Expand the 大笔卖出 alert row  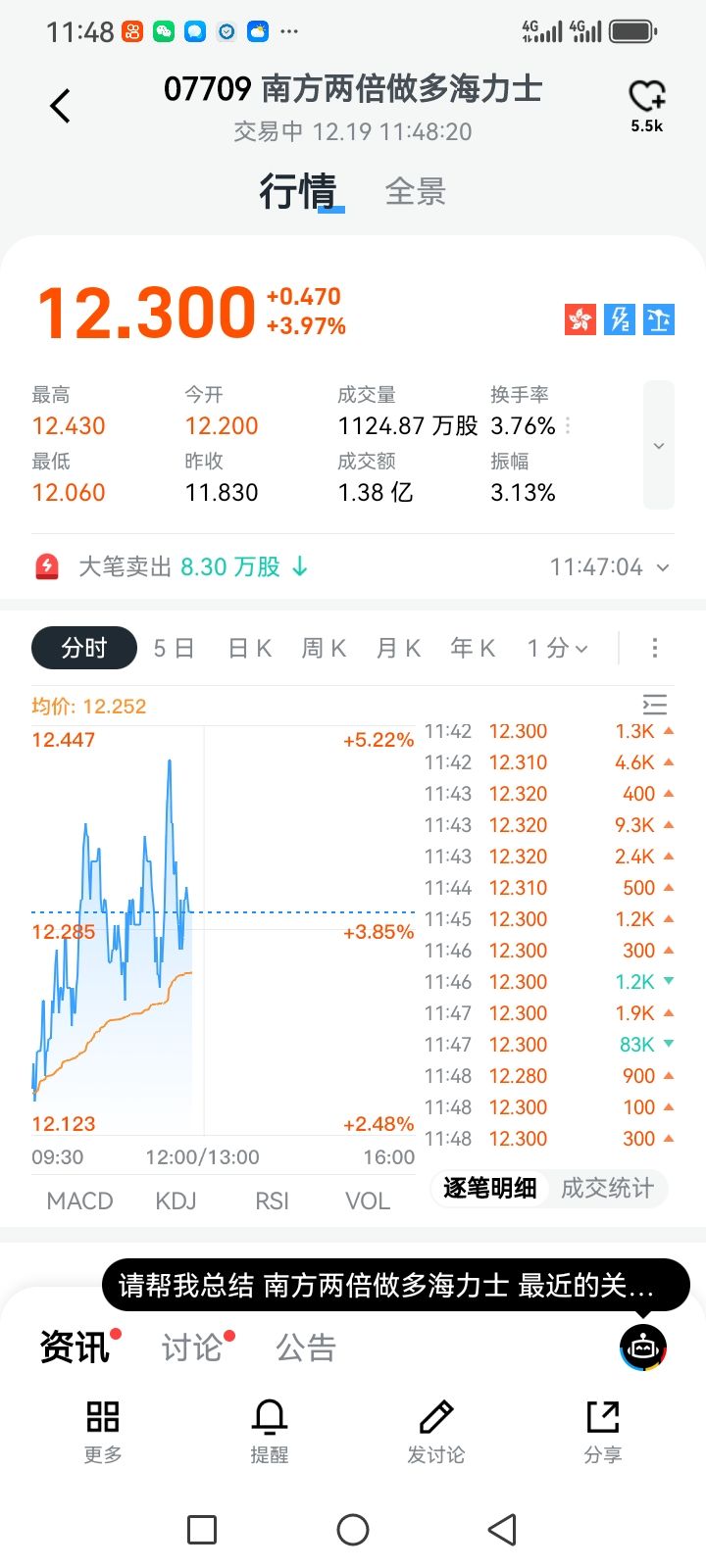[663, 567]
